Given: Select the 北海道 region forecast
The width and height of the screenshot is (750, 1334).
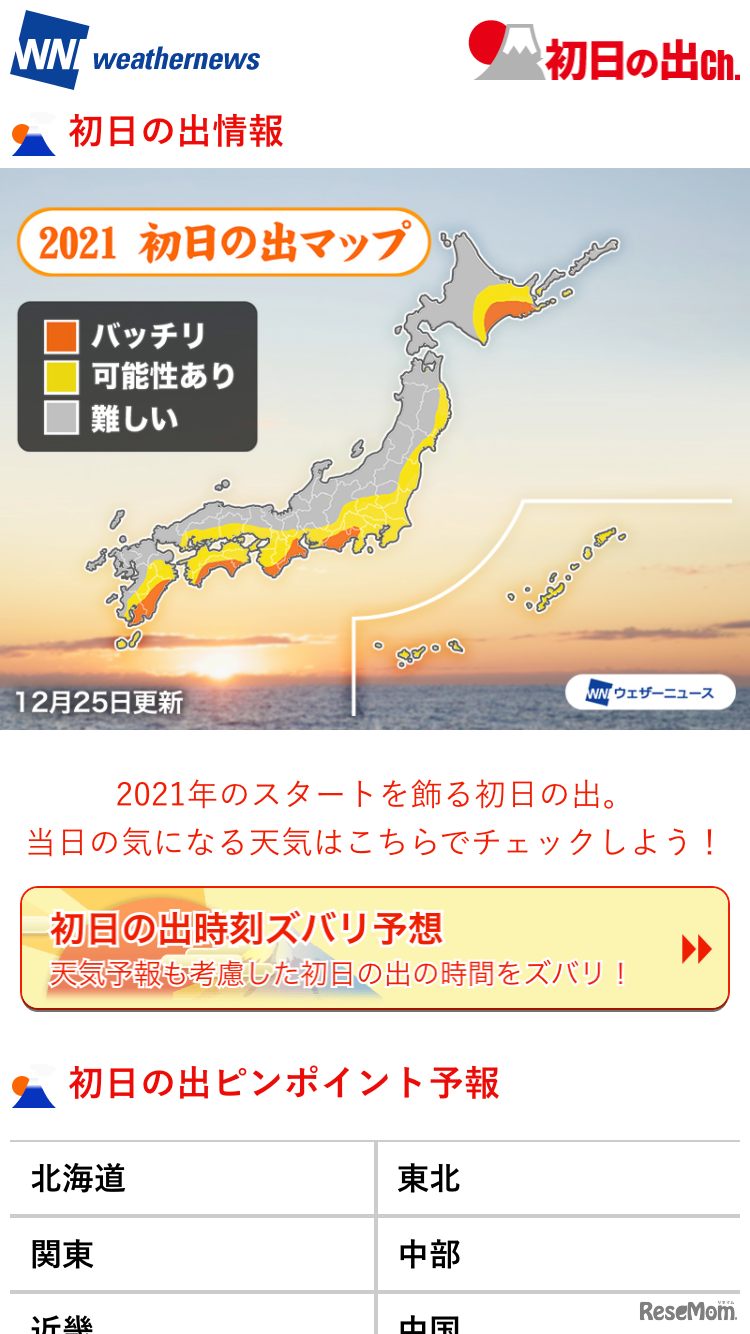Looking at the screenshot, I should [x=192, y=1178].
